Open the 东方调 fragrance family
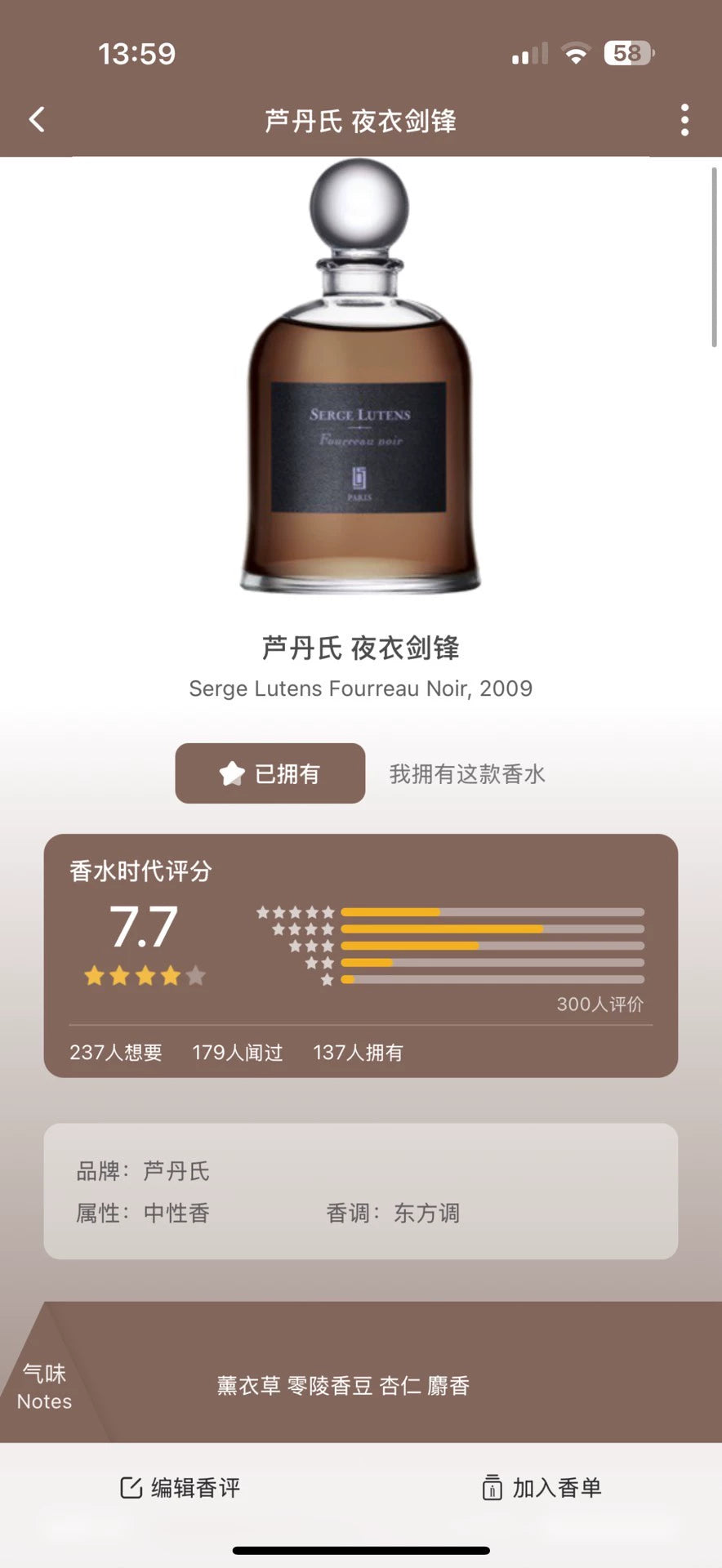This screenshot has height=1568, width=722. tap(426, 1213)
